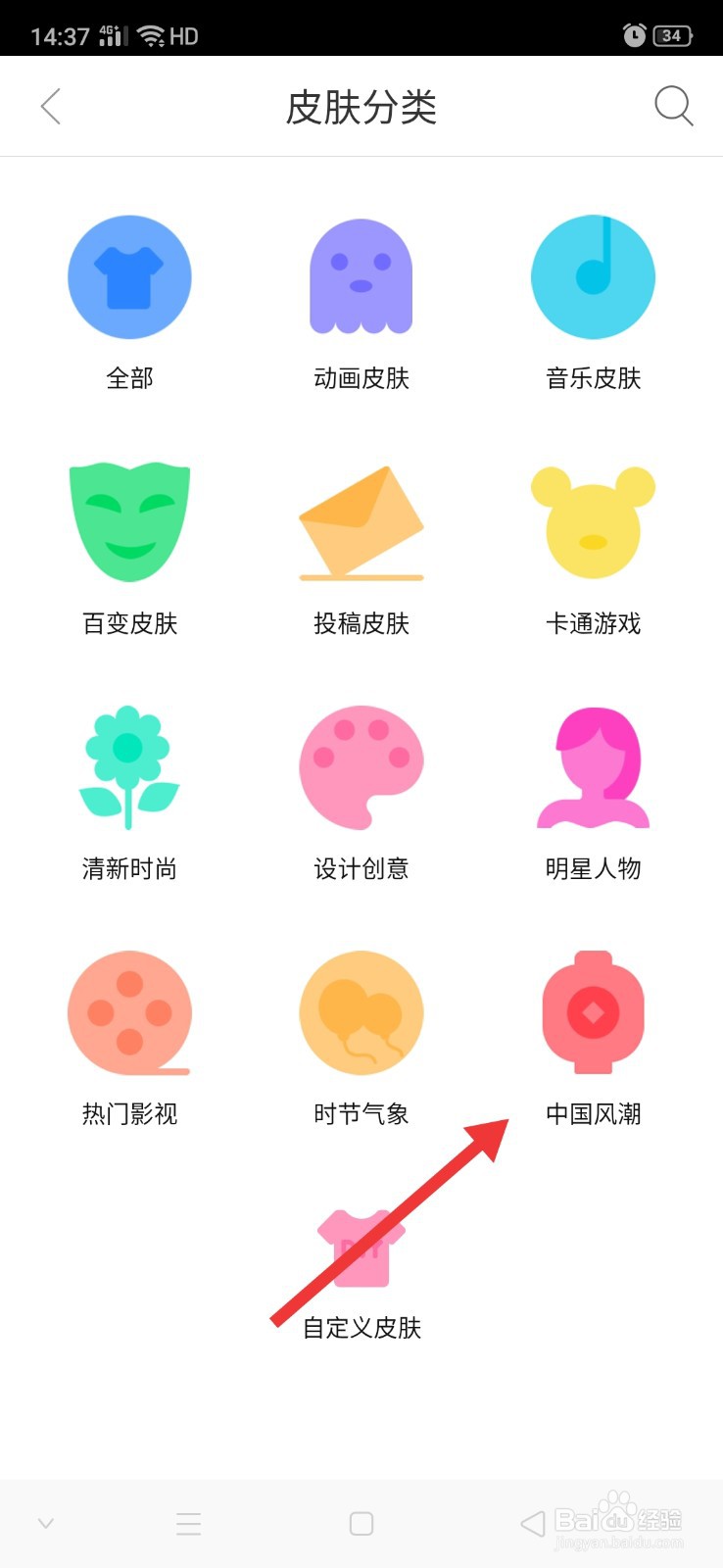Open the 清新时尚 flower icon
This screenshot has width=723, height=1568.
[x=129, y=766]
